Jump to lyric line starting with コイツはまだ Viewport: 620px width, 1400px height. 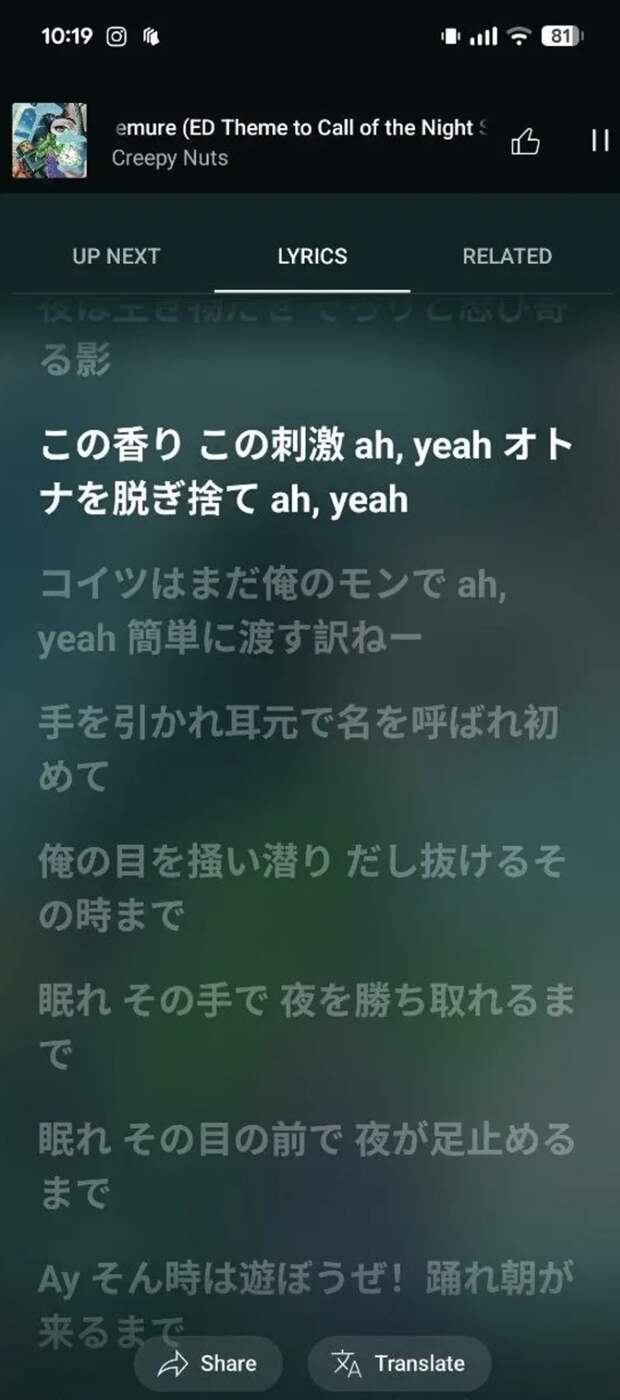(x=272, y=611)
